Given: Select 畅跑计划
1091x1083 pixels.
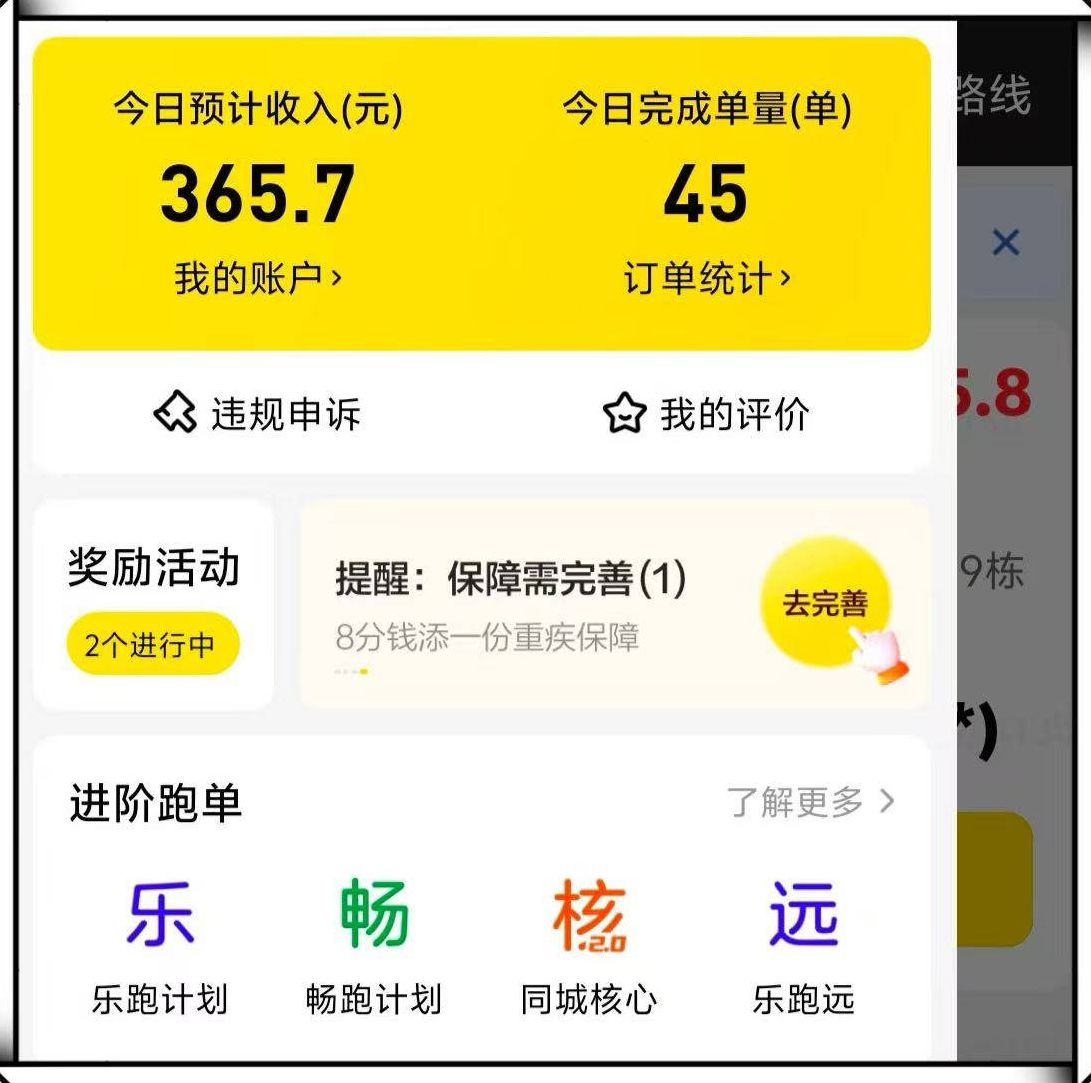Looking at the screenshot, I should pyautogui.click(x=374, y=945).
